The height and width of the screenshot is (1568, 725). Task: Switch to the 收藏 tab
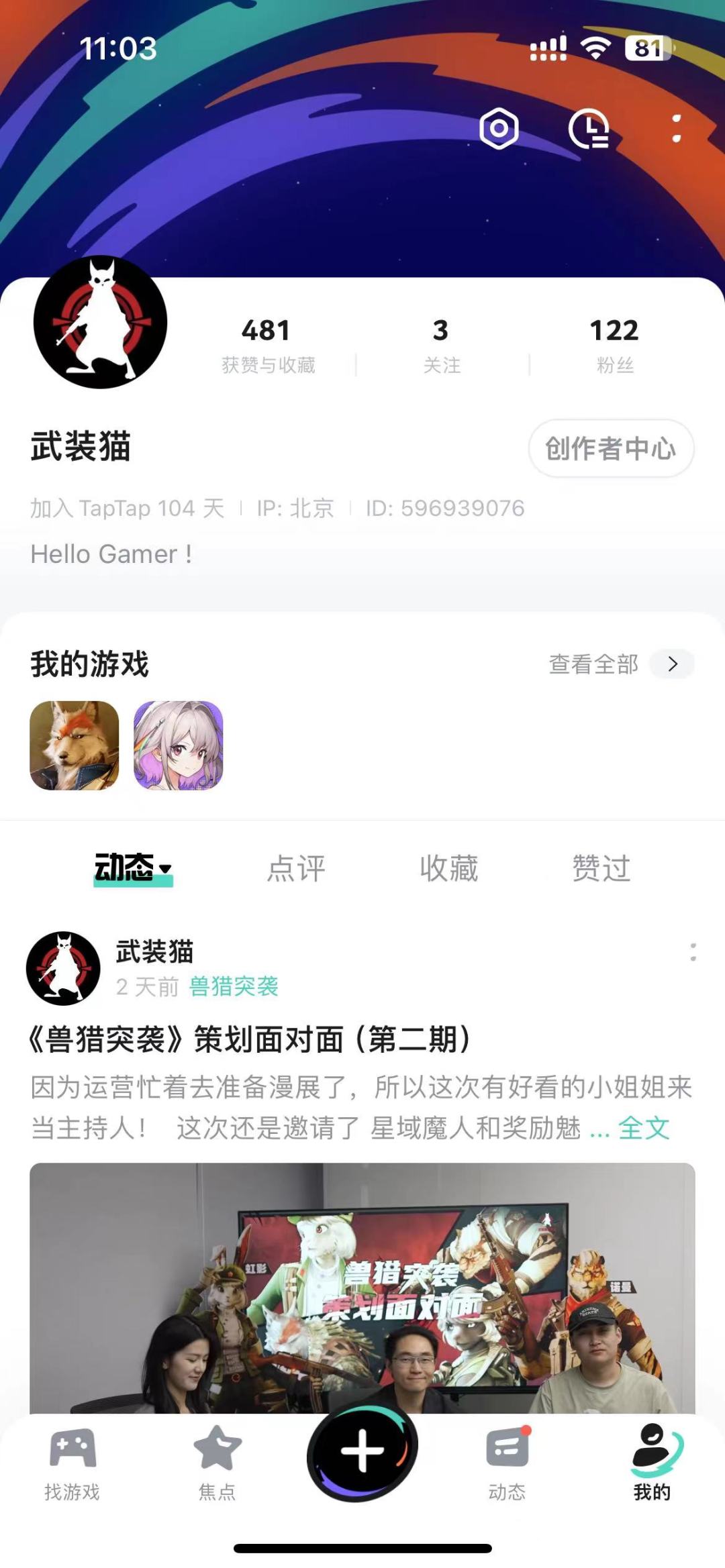(448, 867)
